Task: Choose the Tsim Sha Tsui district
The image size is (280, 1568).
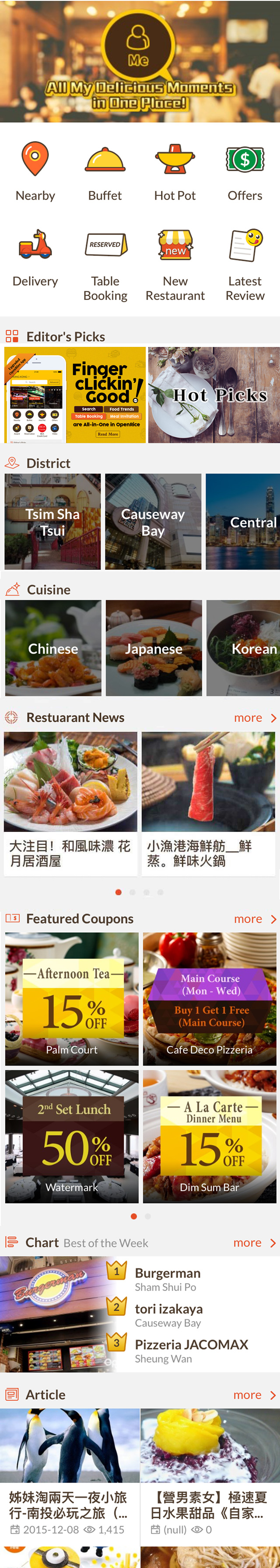Action: point(52,522)
